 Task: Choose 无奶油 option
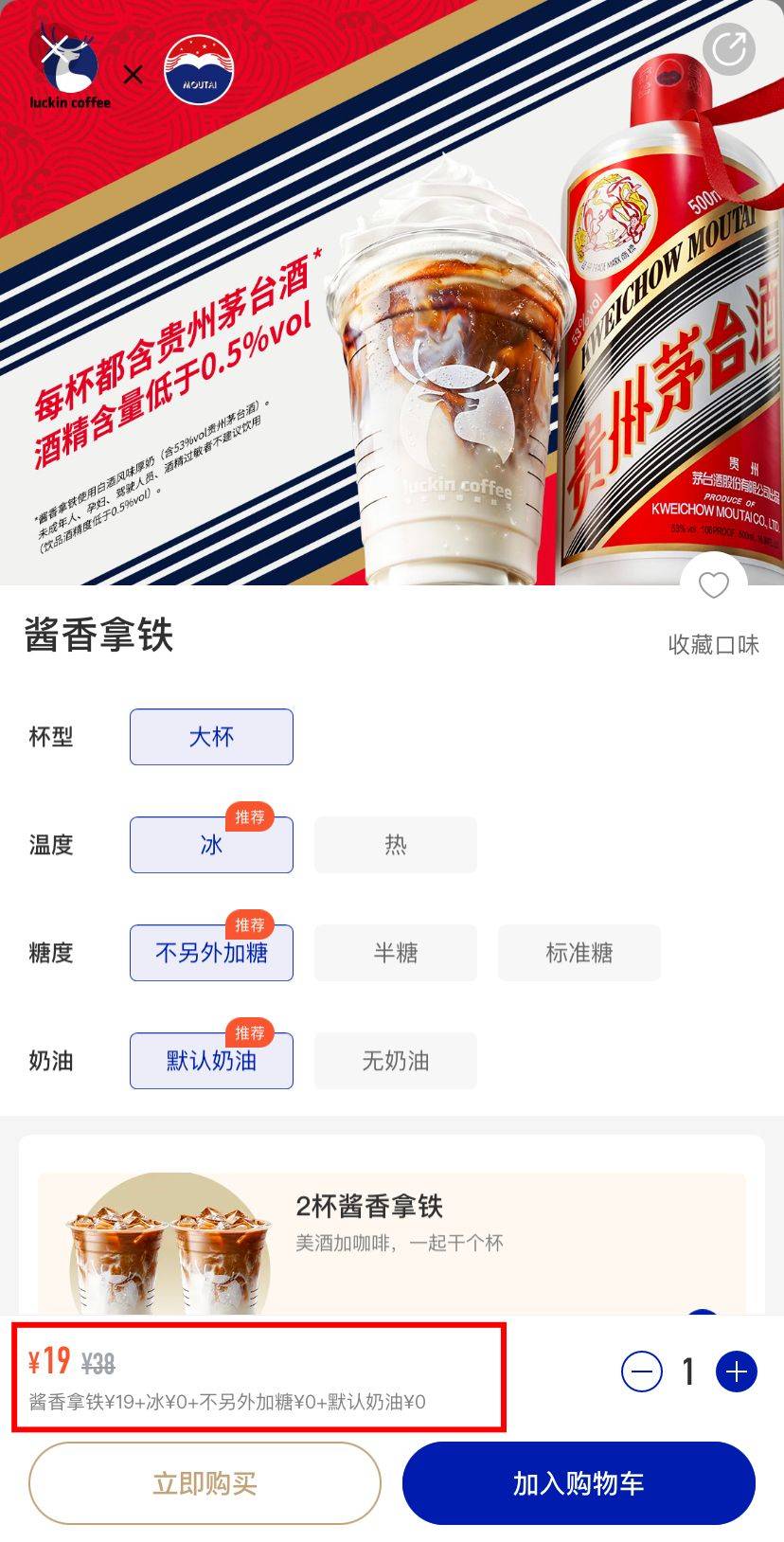coord(395,1061)
